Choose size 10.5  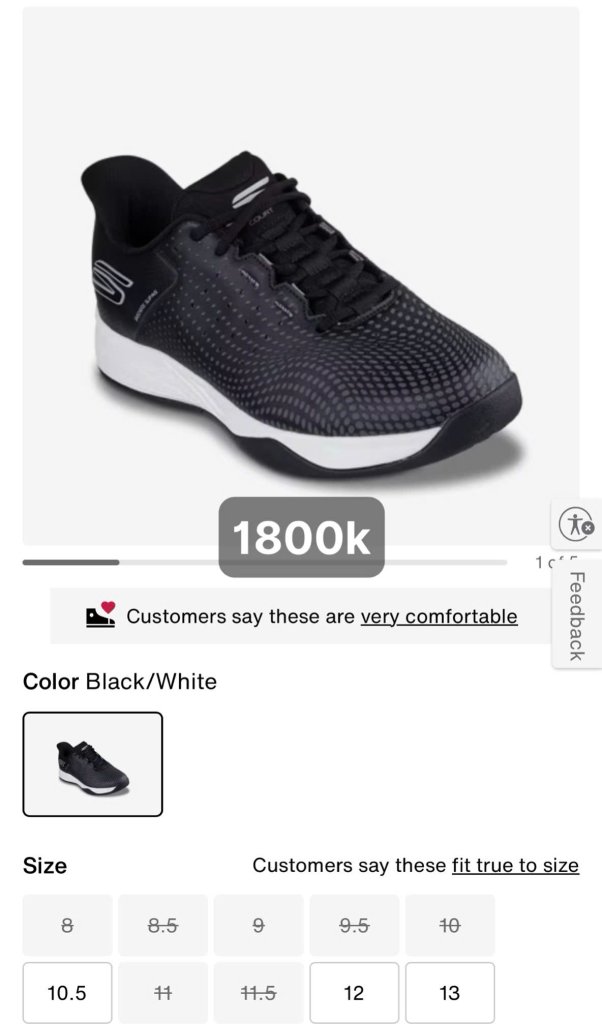67,992
